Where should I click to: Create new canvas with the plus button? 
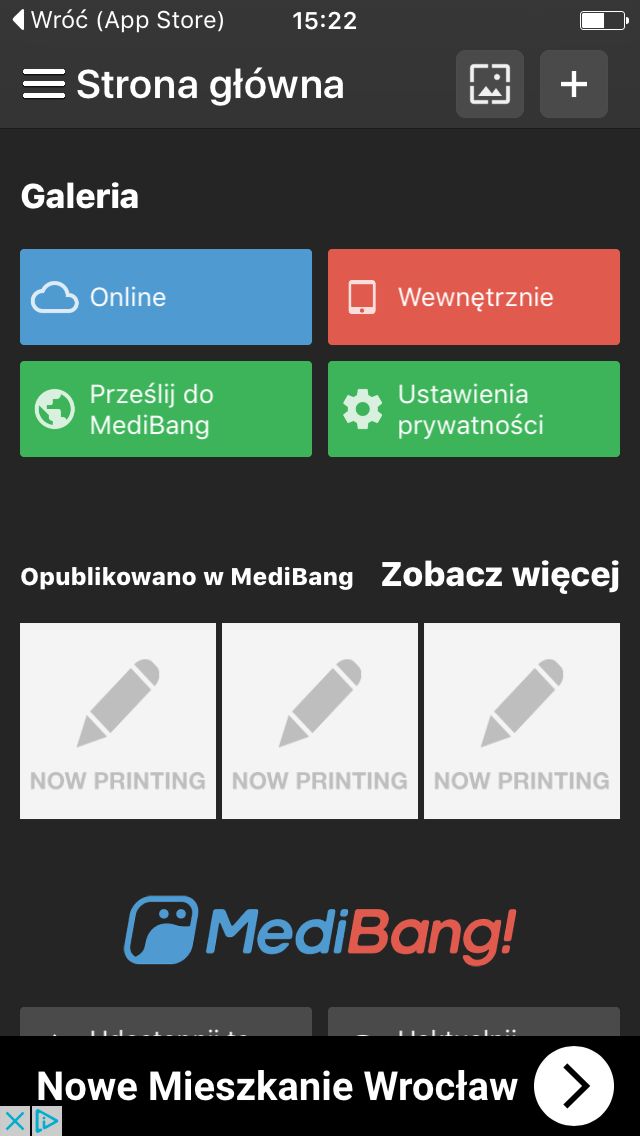coord(574,84)
